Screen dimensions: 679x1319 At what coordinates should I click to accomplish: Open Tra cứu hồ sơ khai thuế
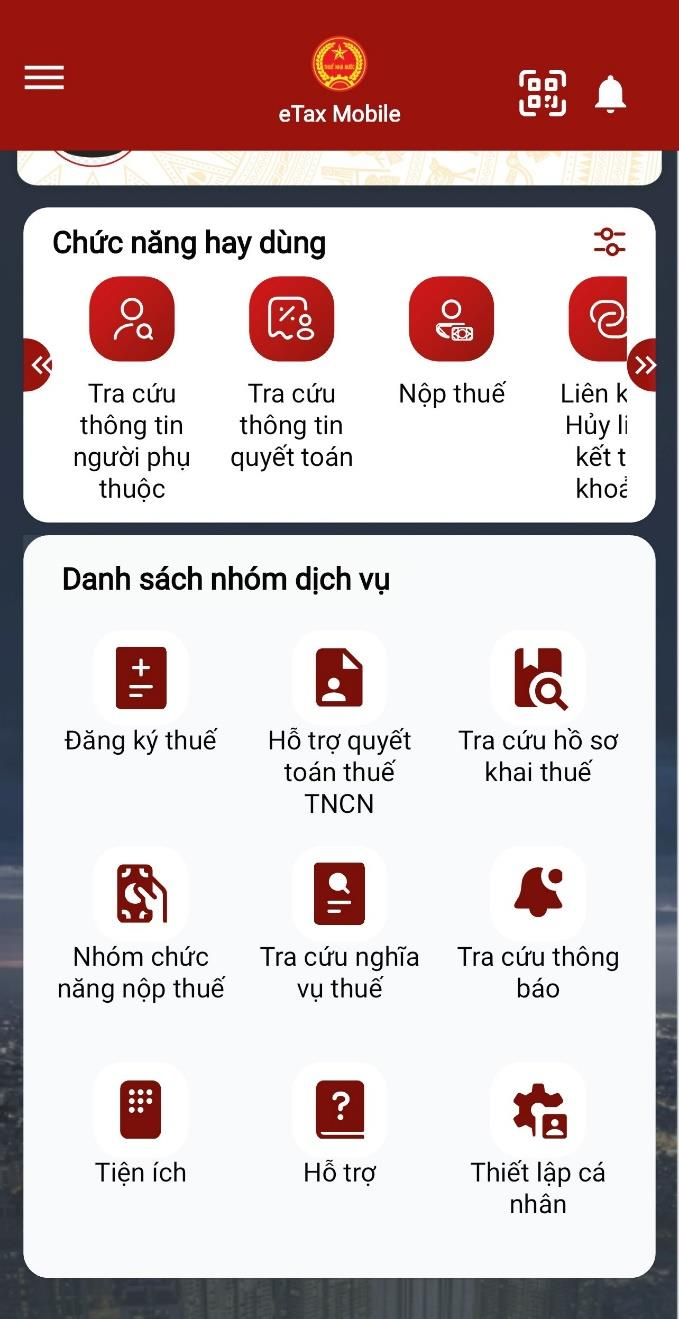coord(538,678)
